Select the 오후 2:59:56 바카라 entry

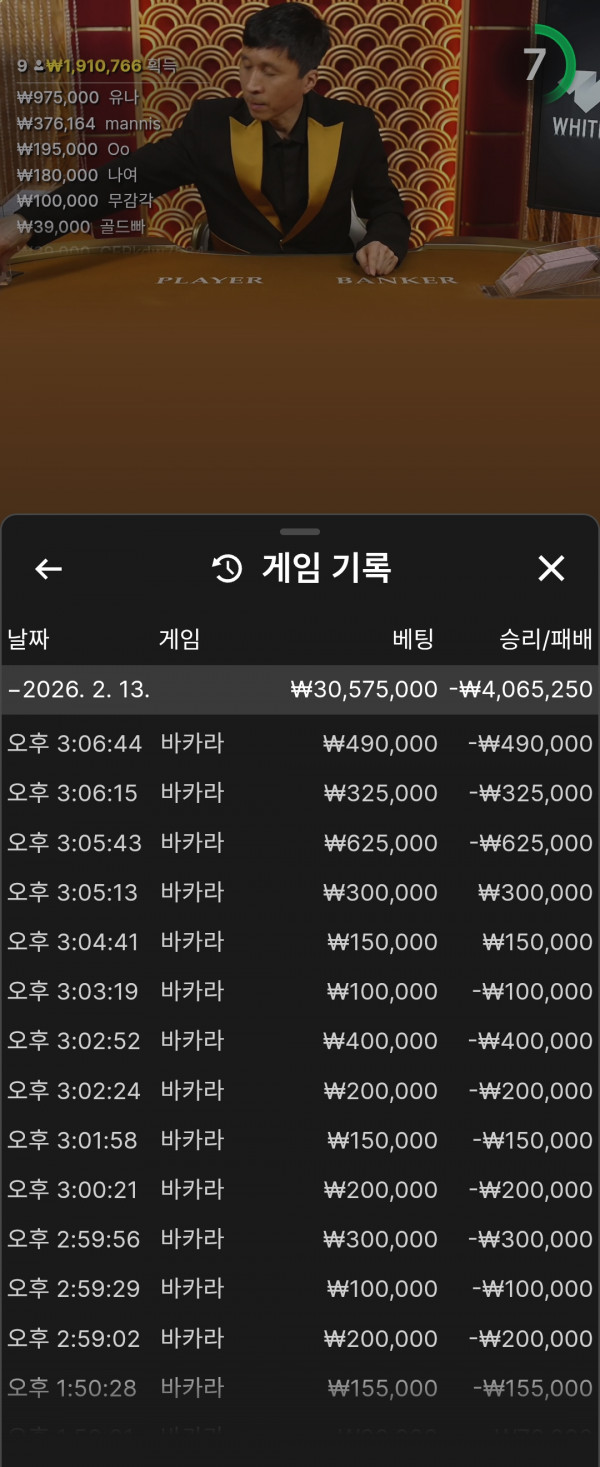point(300,1239)
